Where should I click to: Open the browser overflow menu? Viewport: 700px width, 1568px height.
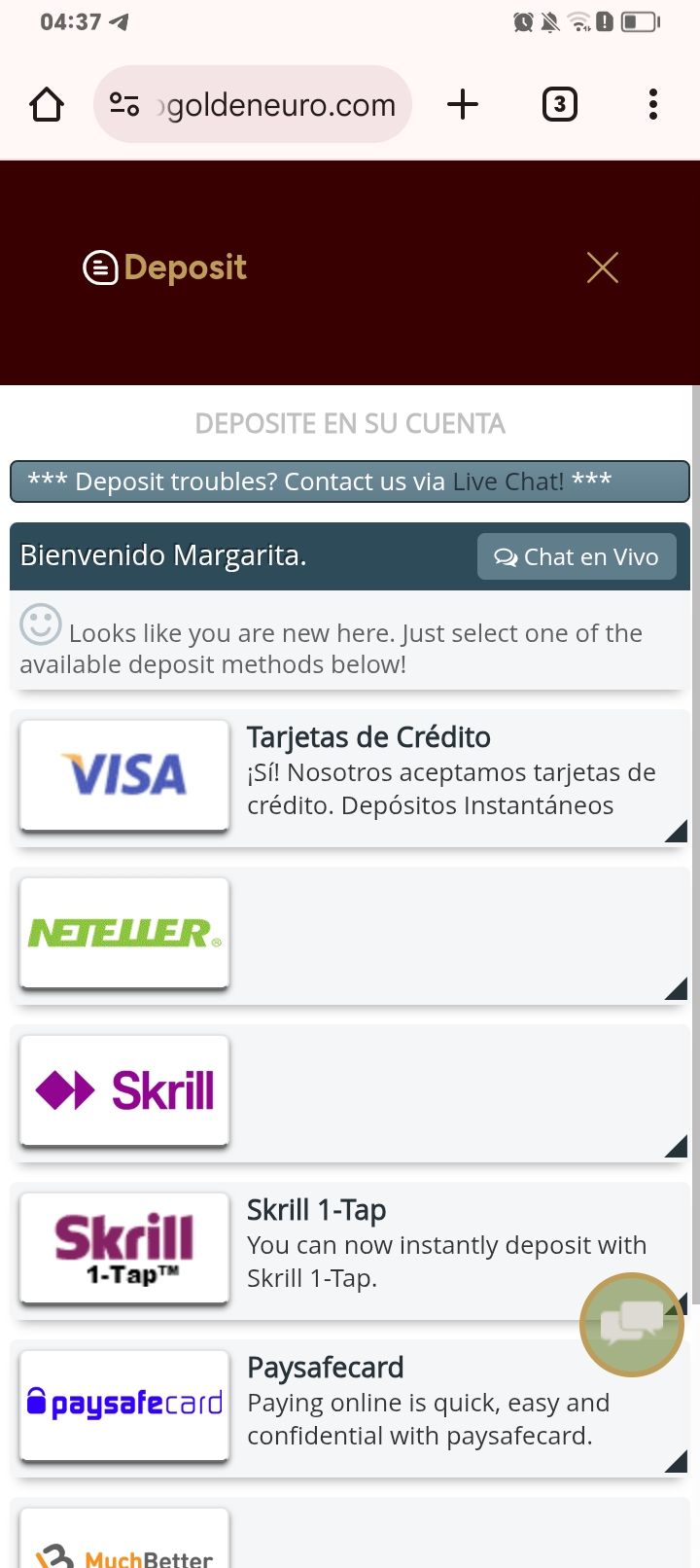[652, 104]
